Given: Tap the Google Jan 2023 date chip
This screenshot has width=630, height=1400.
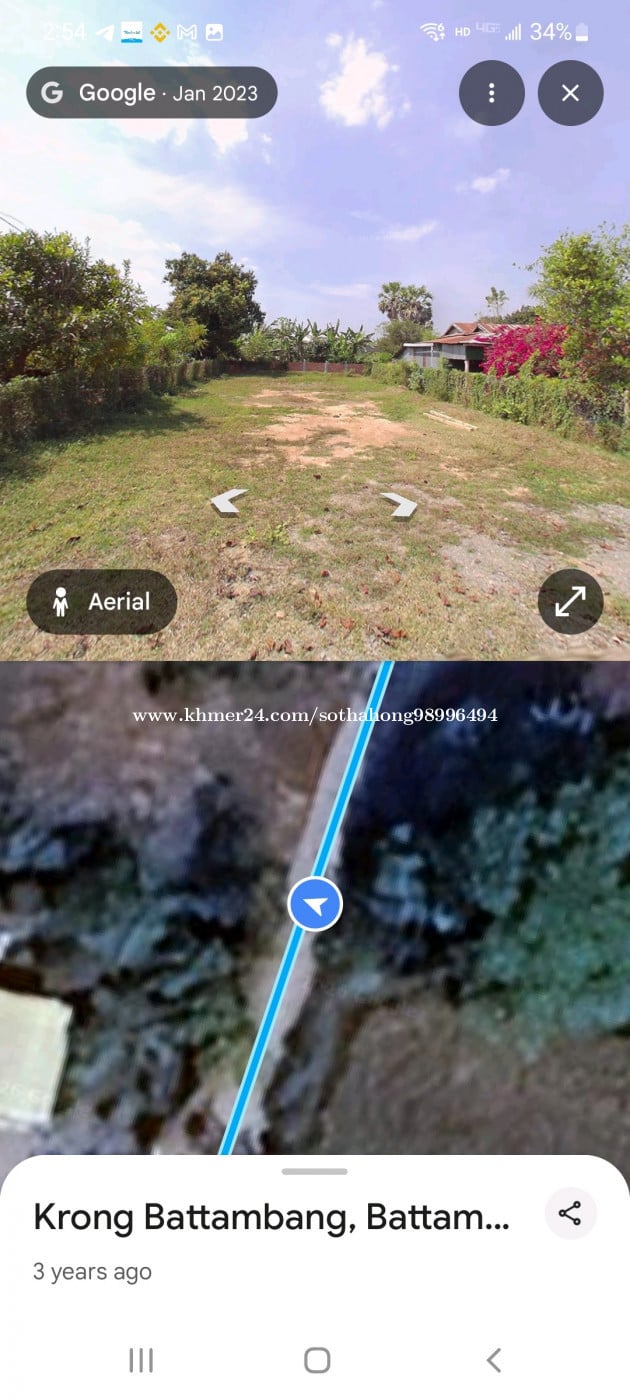Looking at the screenshot, I should (x=152, y=93).
